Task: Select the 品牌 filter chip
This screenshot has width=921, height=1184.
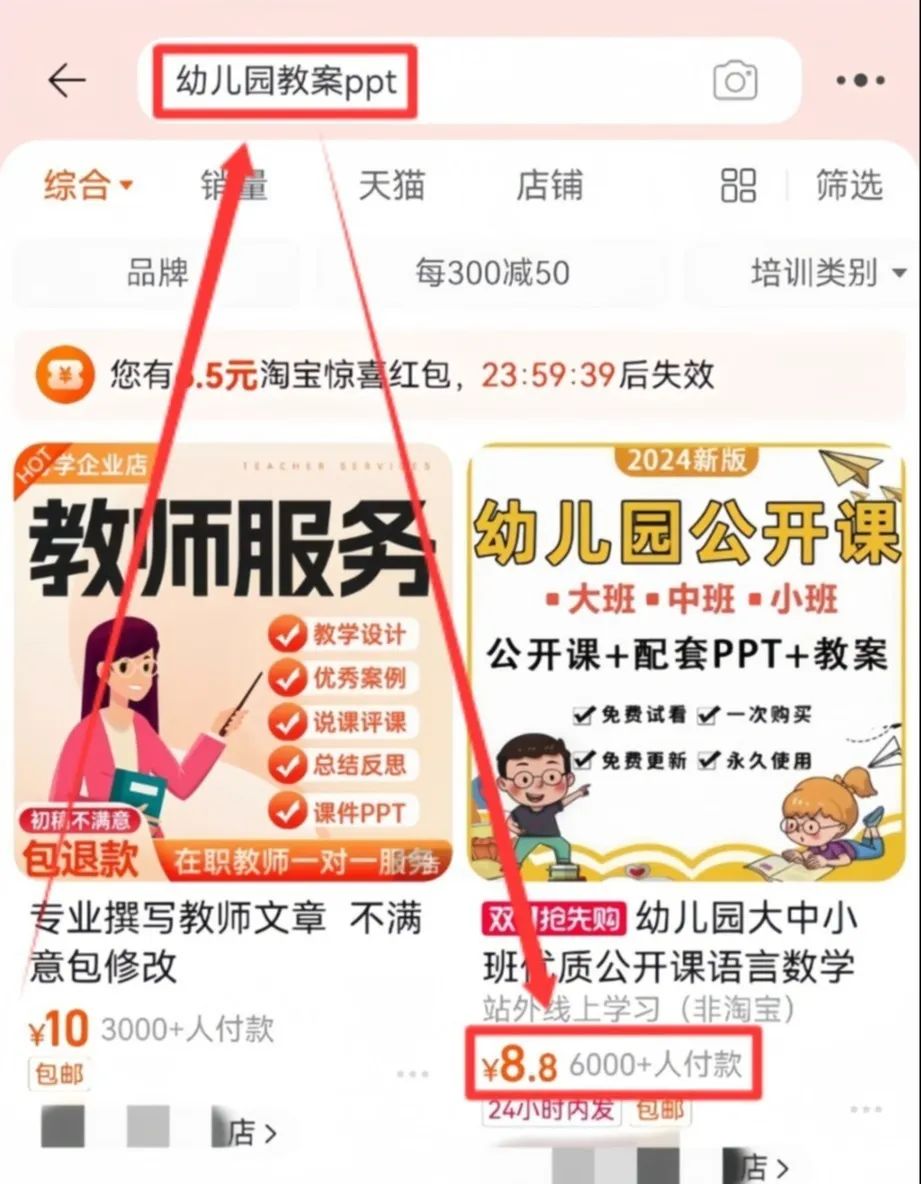Action: [x=157, y=272]
